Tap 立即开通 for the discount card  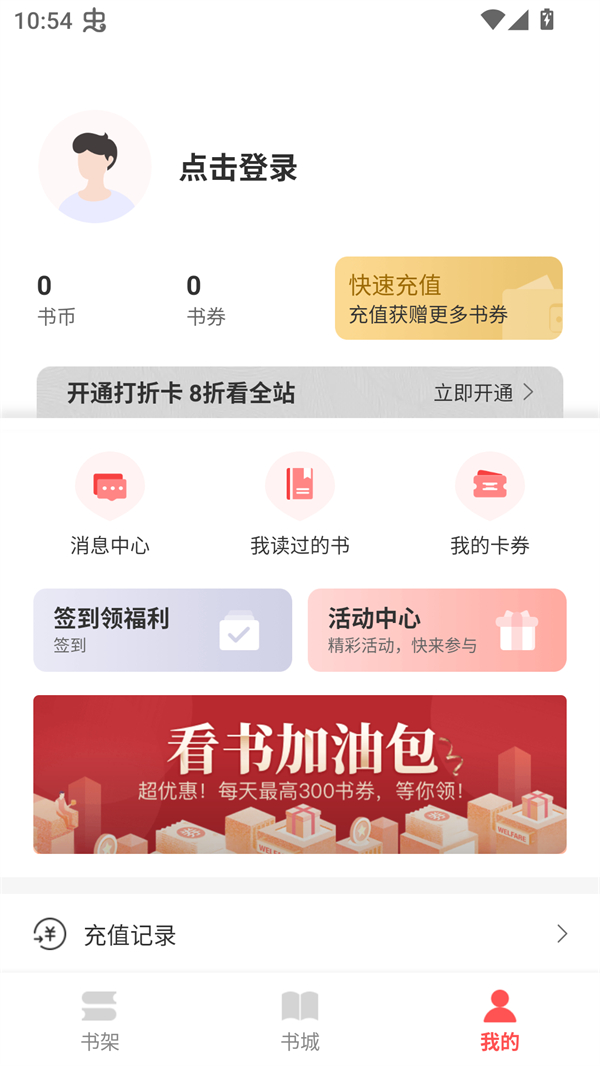click(484, 393)
